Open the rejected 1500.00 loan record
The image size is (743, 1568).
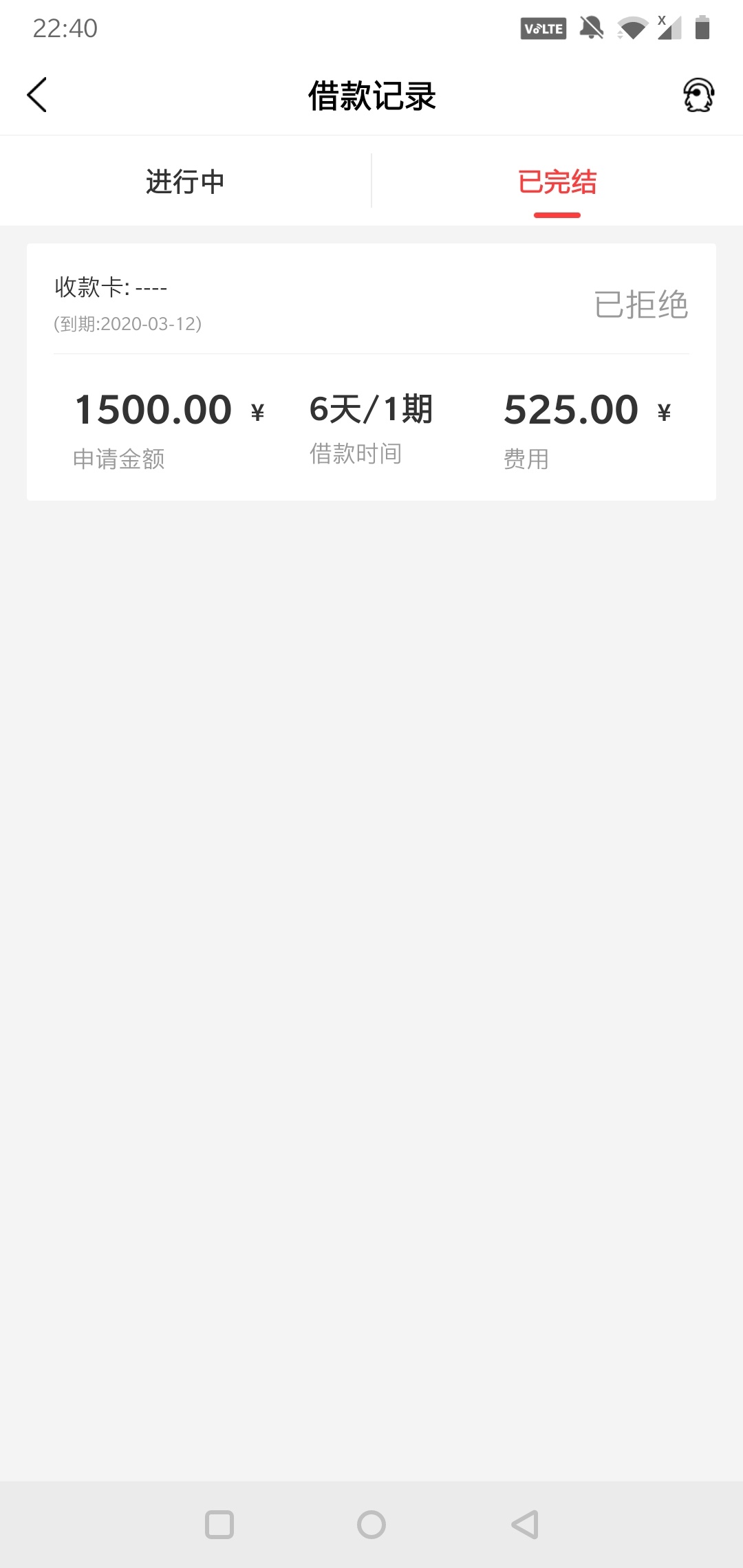click(371, 372)
